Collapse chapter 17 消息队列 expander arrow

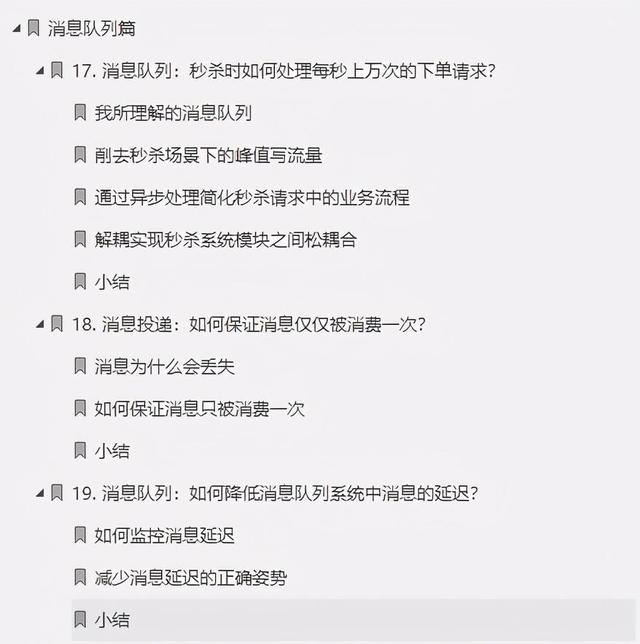(41, 71)
